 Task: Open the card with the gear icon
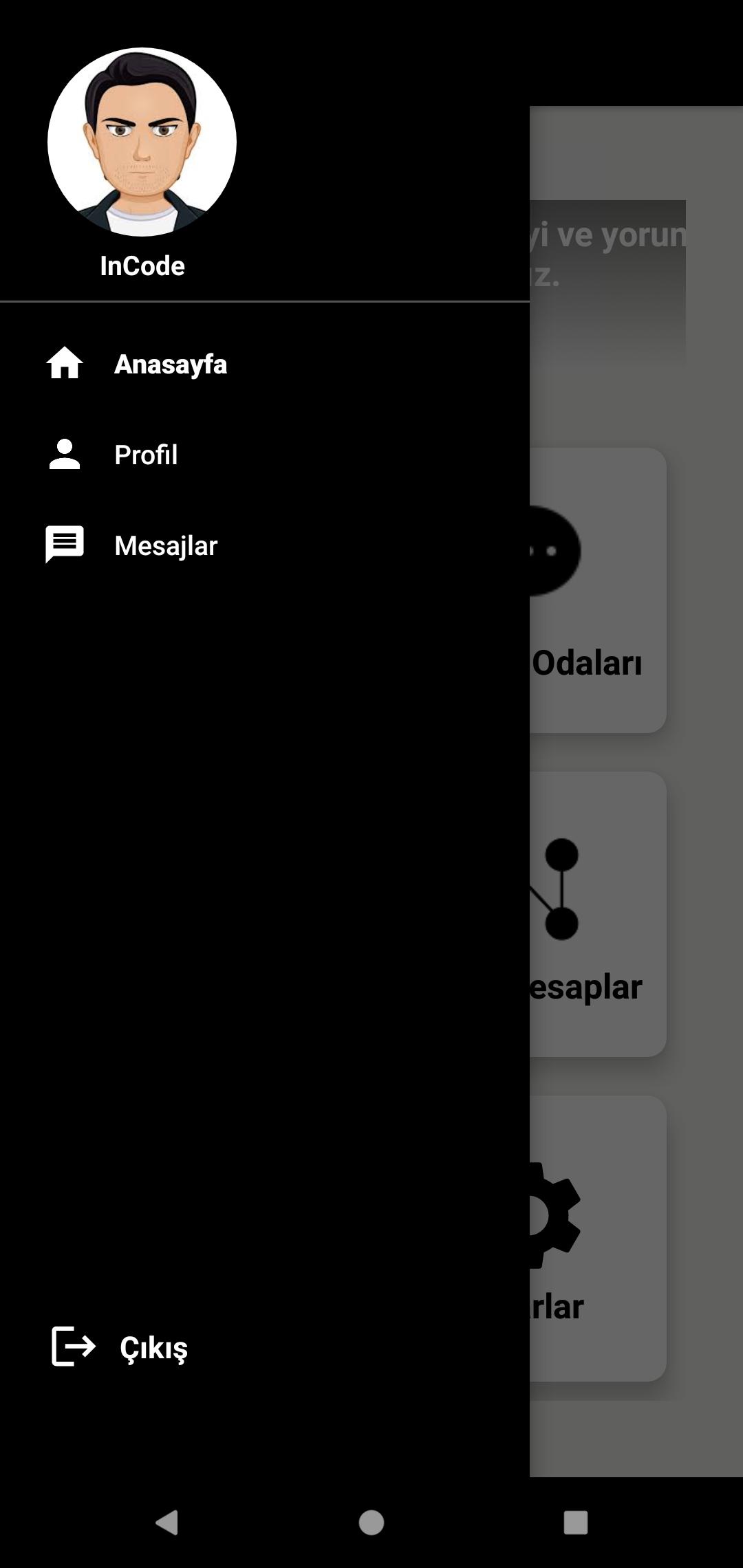click(598, 1238)
